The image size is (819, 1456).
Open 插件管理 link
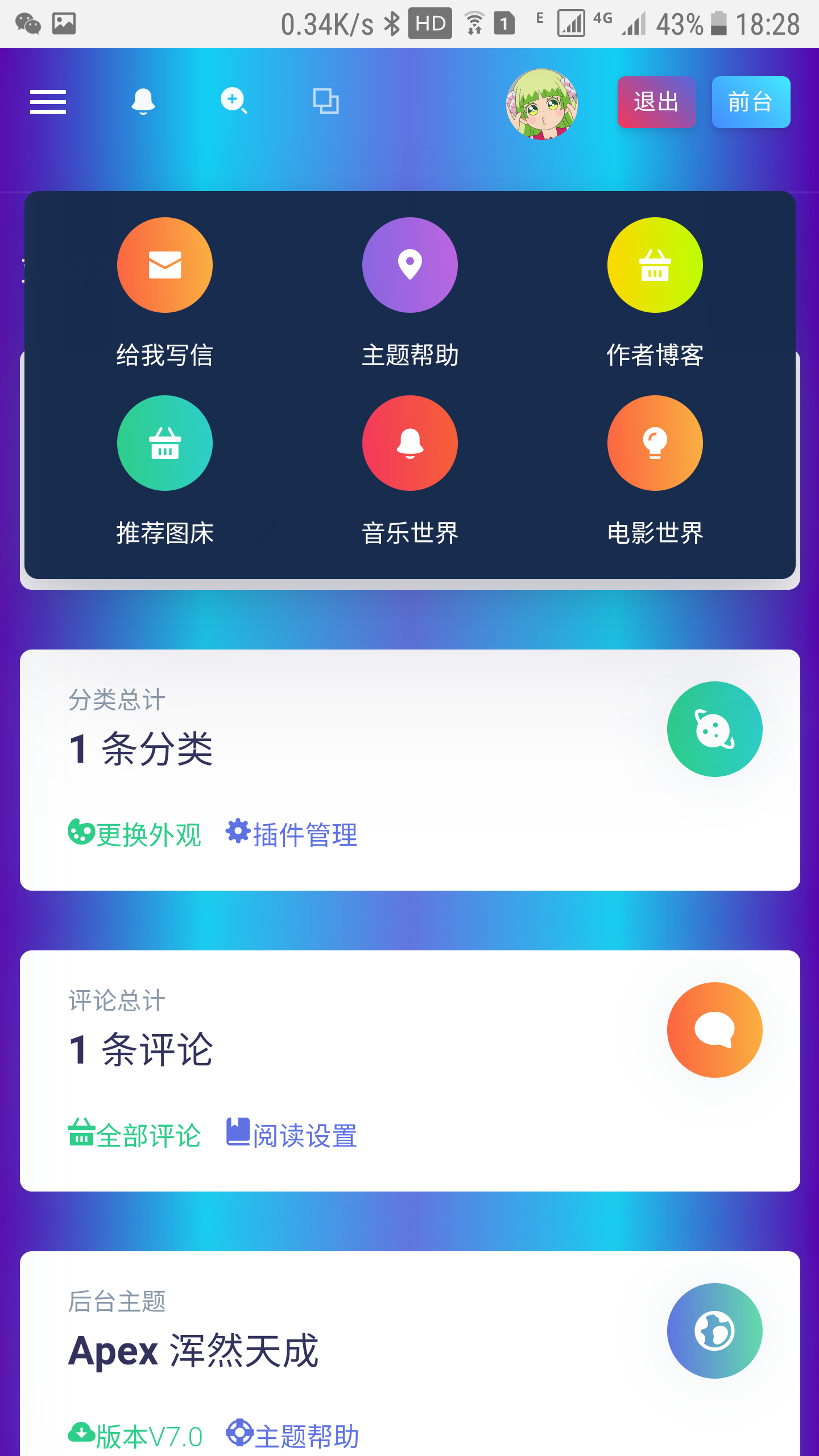tap(292, 834)
